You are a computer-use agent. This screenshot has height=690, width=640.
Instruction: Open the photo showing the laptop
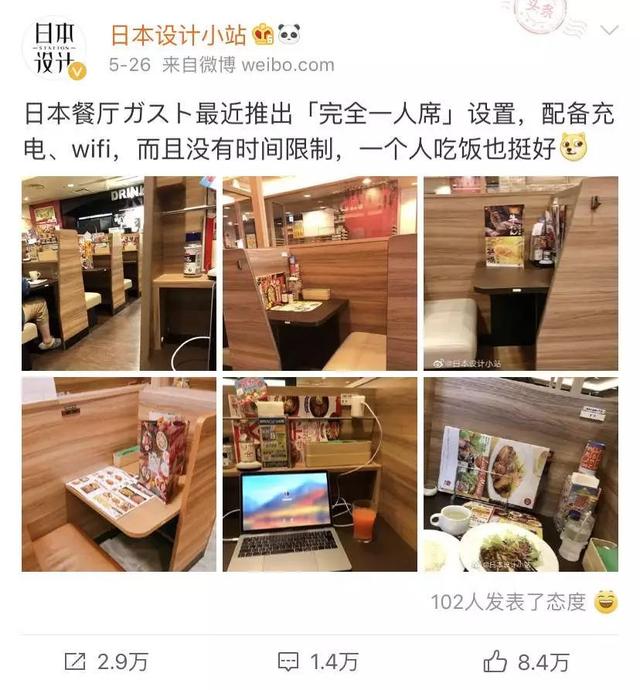tap(319, 474)
